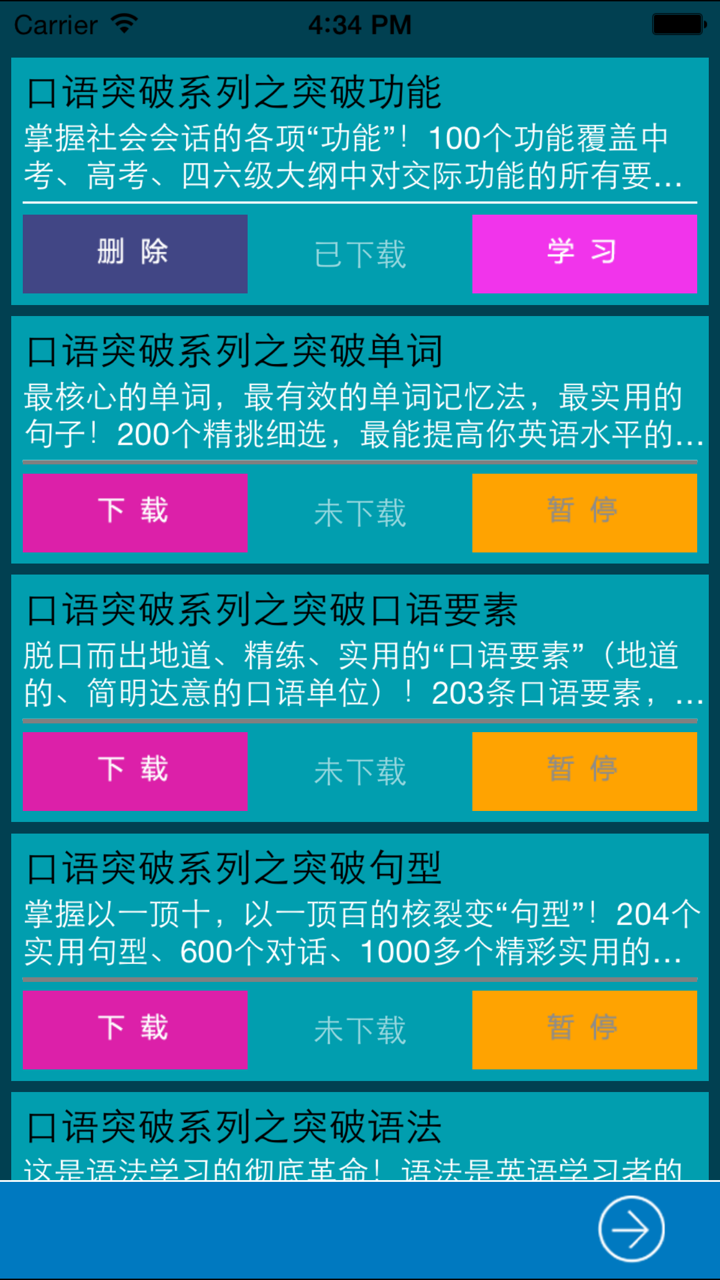
Task: Tap the progress bar under 突破句型 description
Action: click(359, 977)
